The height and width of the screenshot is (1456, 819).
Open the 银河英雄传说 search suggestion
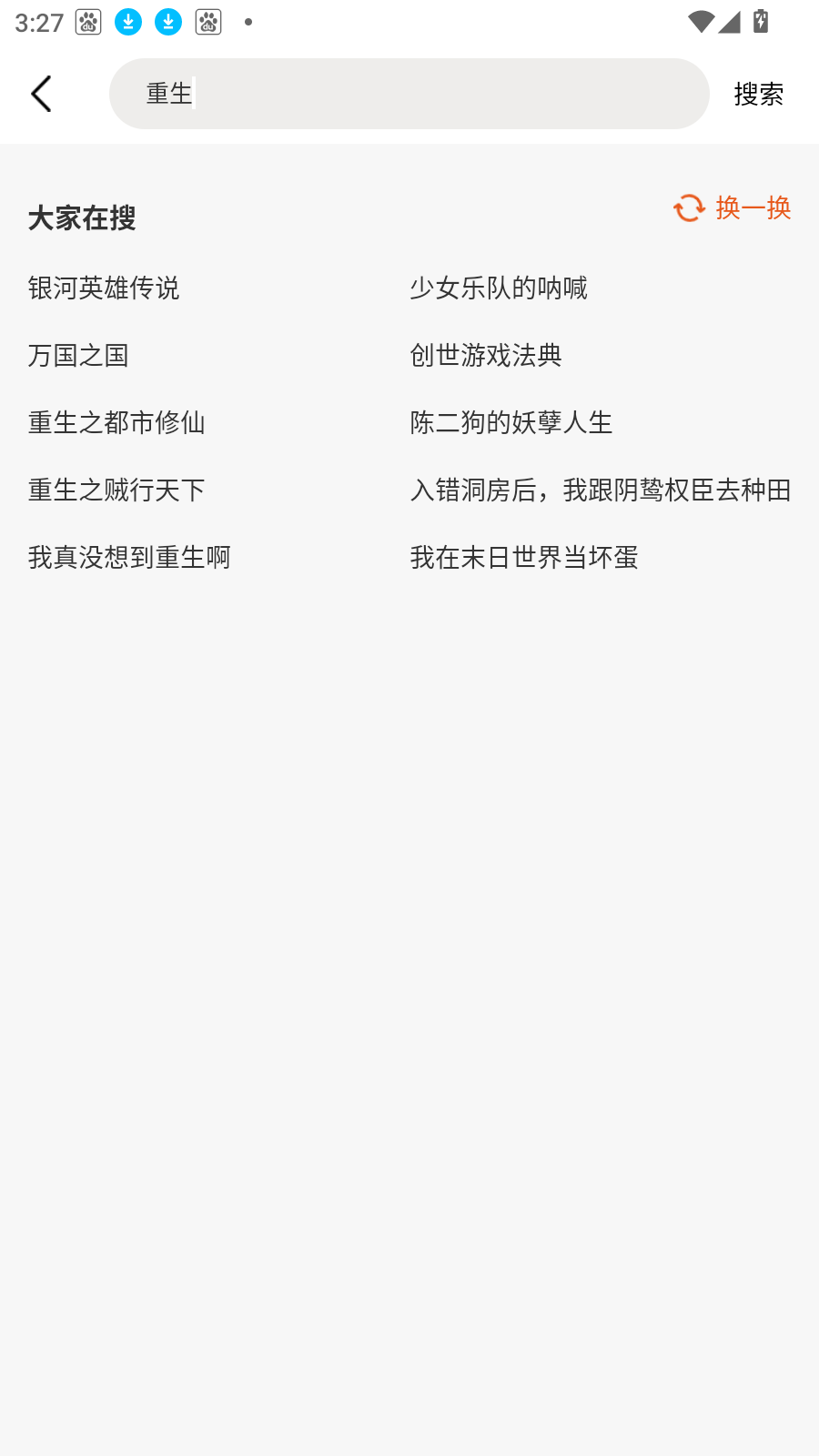coord(103,288)
